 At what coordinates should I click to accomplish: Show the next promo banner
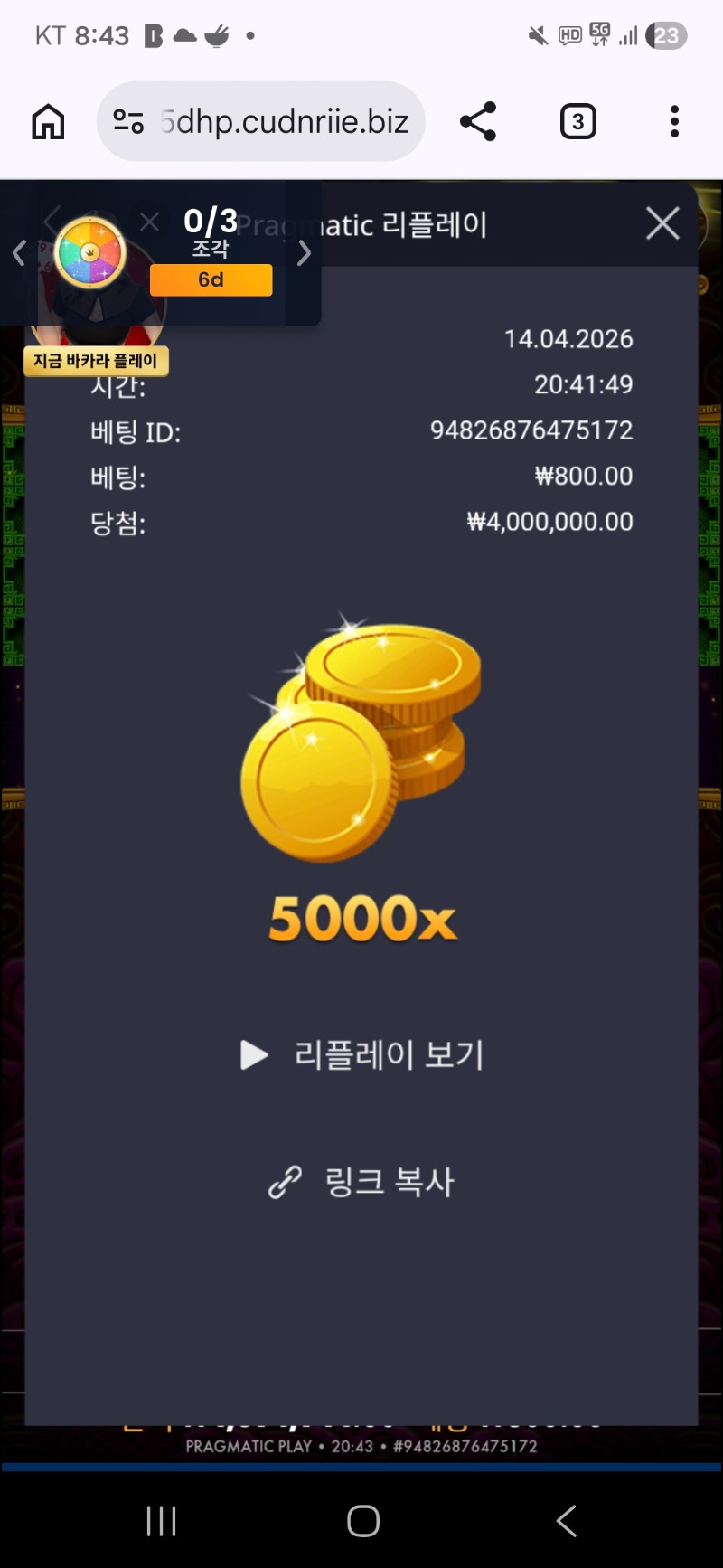click(x=305, y=253)
